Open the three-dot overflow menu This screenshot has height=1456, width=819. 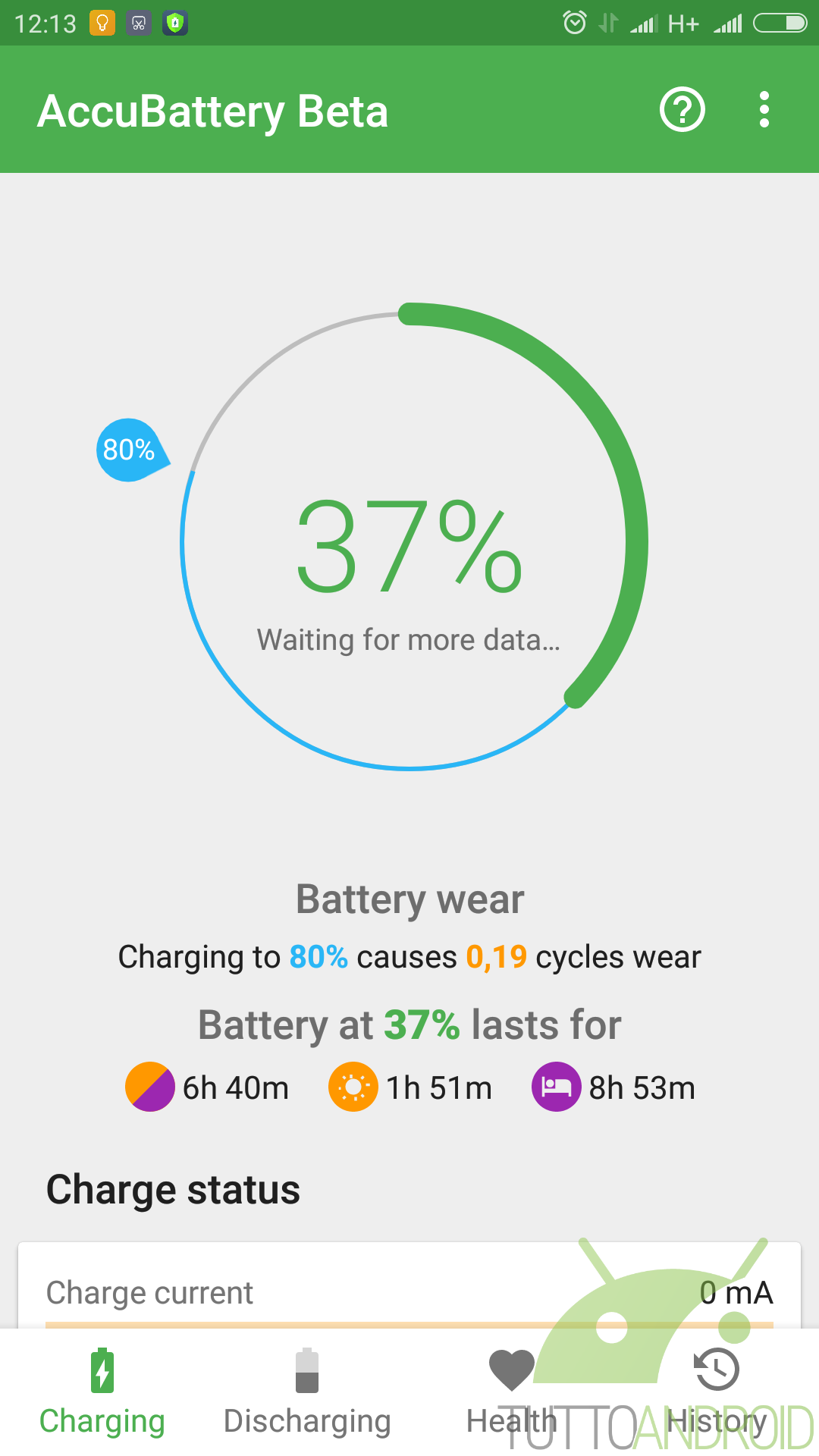(764, 110)
